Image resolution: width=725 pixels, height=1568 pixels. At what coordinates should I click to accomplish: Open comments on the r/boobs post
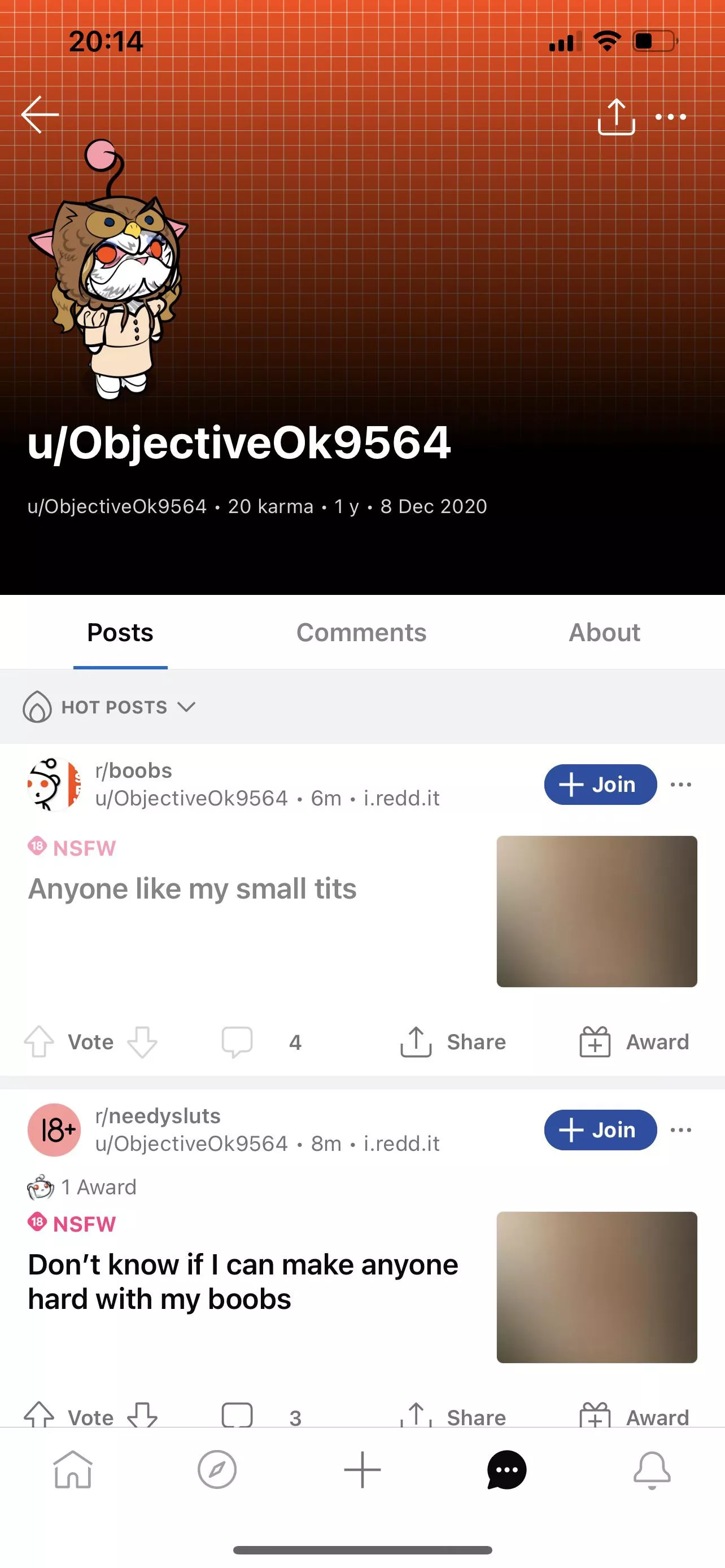coord(237,1041)
